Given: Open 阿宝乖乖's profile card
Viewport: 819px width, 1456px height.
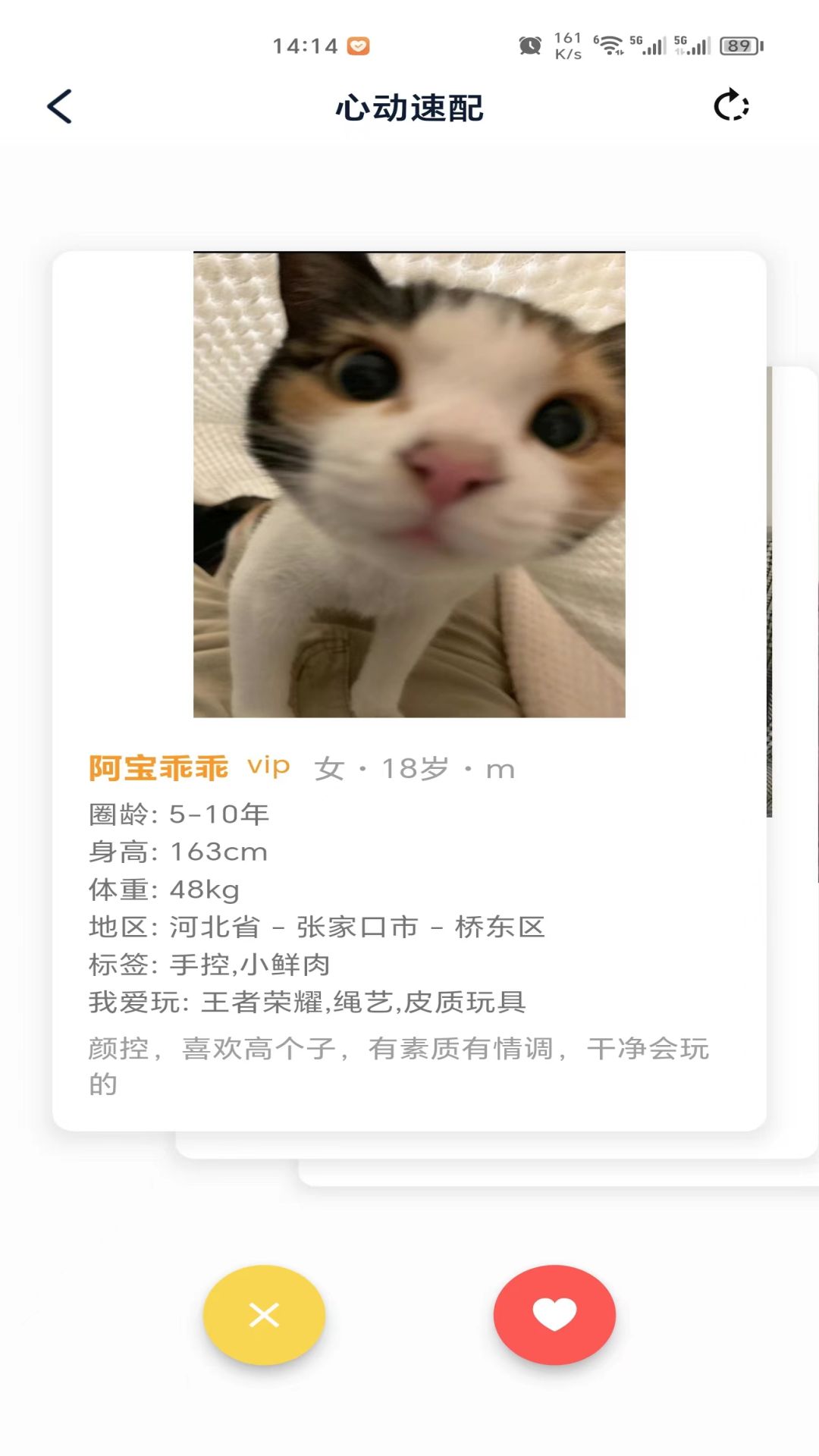Looking at the screenshot, I should coord(409,690).
